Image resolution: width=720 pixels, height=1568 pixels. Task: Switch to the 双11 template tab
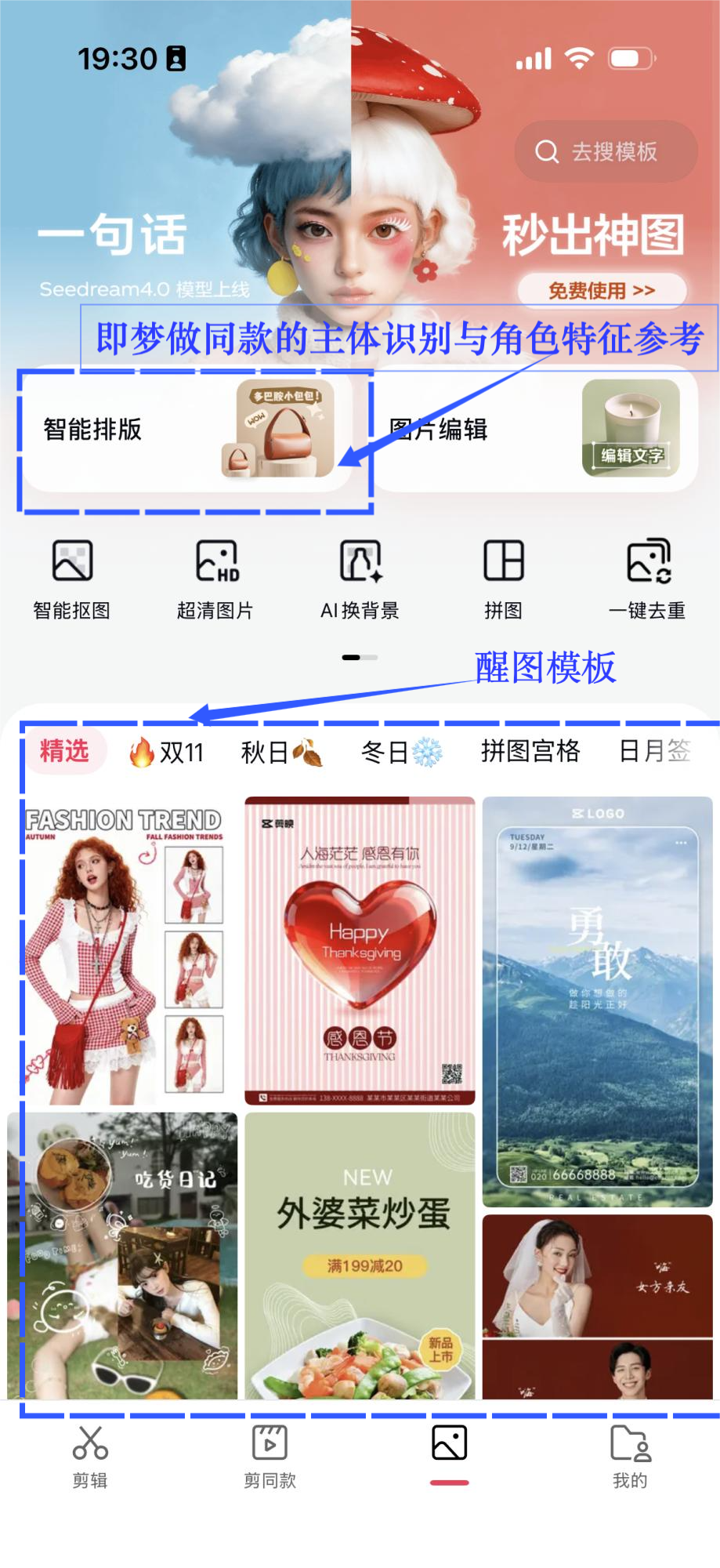coord(167,753)
